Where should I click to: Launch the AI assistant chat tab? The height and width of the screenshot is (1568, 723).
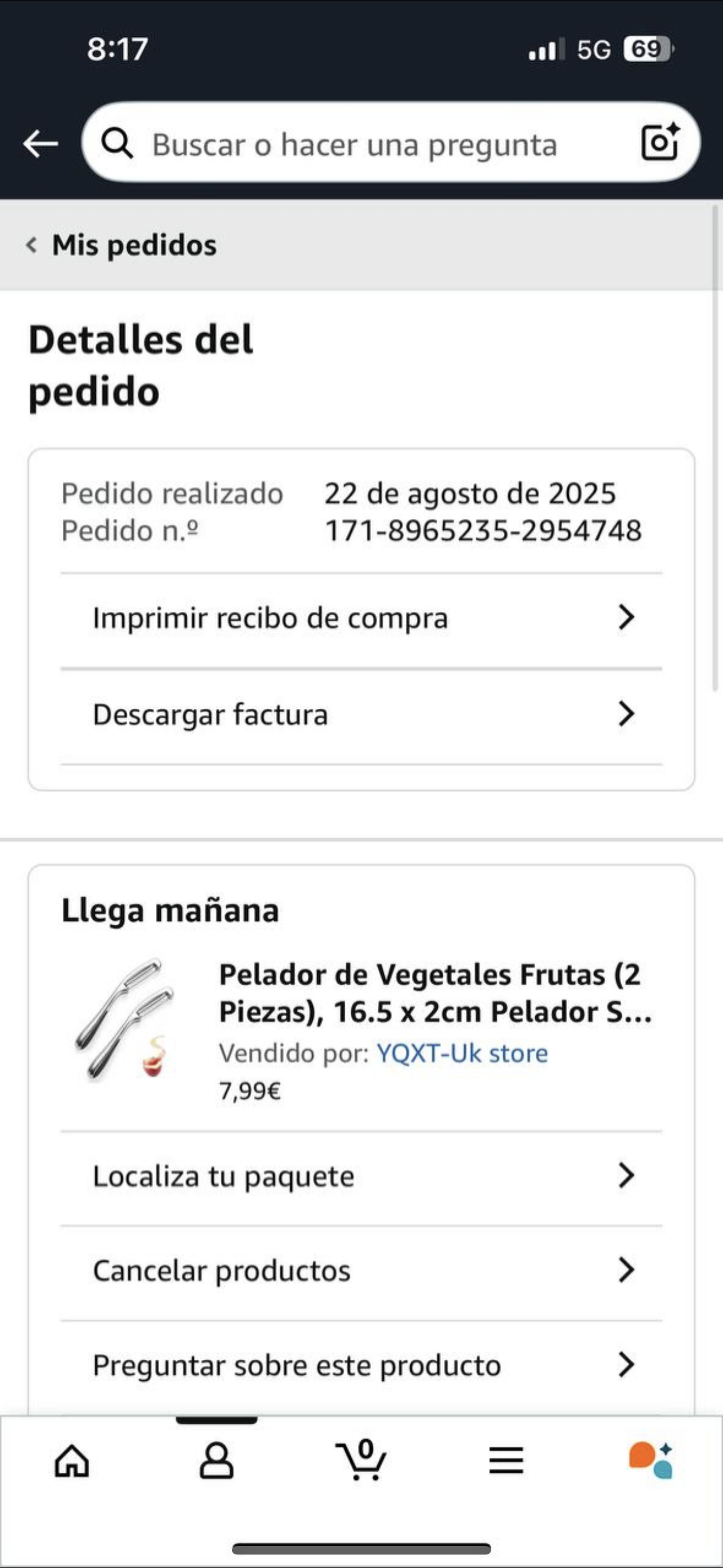651,1461
